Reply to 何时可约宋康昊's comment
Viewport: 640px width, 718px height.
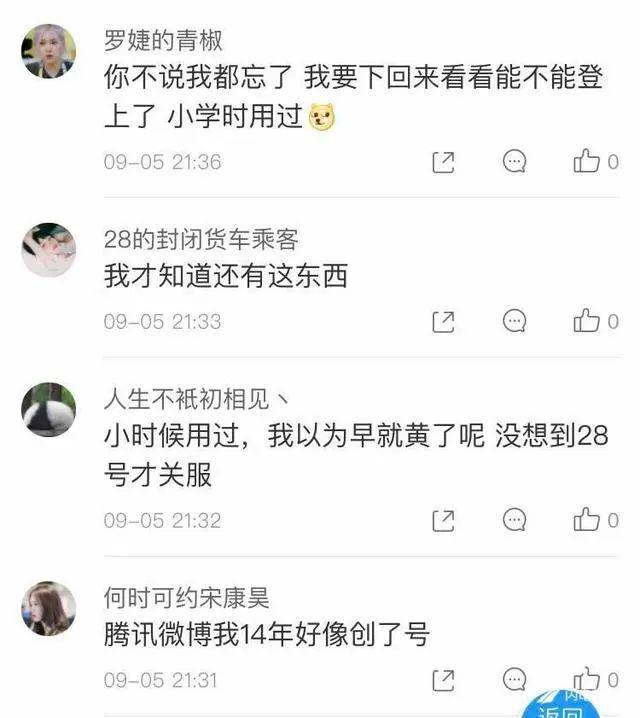coord(514,680)
